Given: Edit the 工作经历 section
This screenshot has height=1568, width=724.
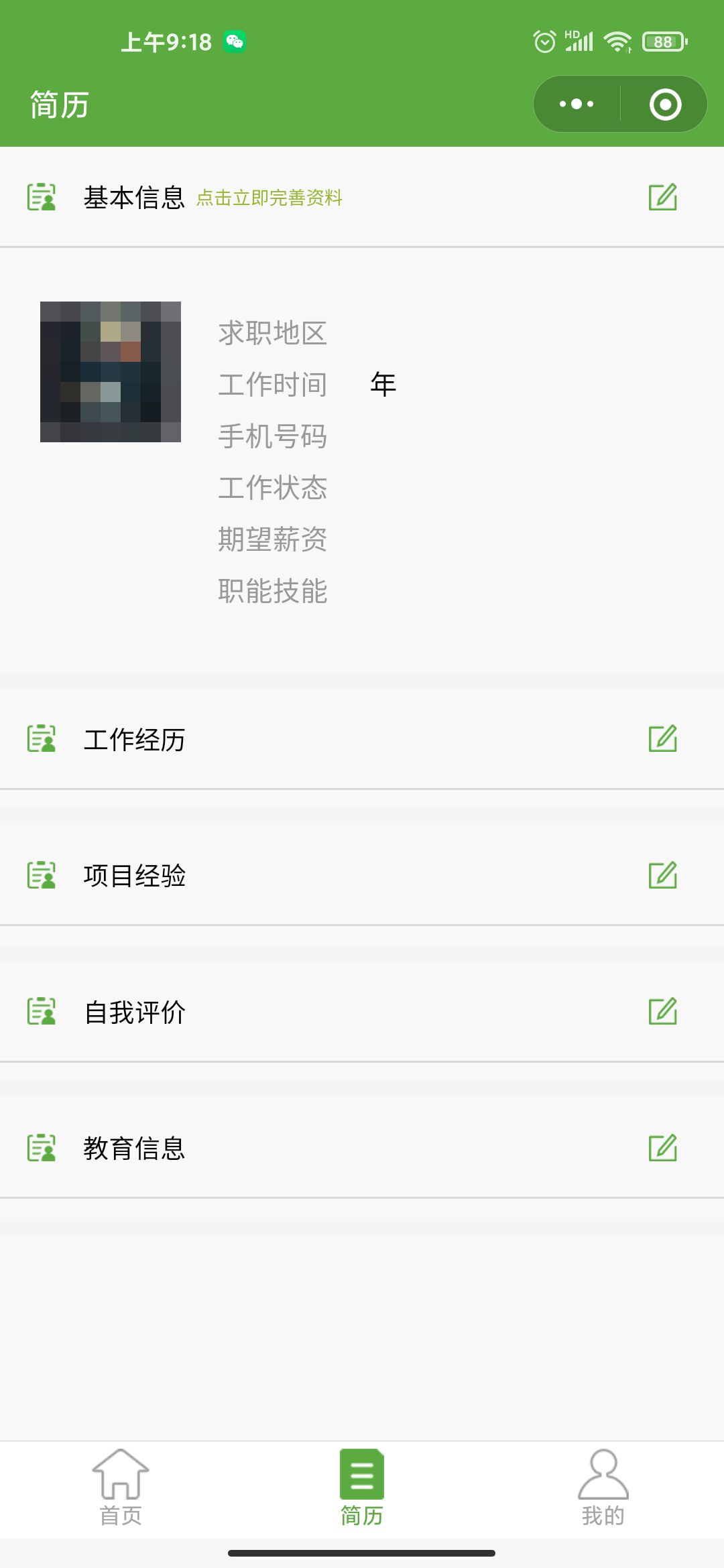Looking at the screenshot, I should (x=663, y=738).
